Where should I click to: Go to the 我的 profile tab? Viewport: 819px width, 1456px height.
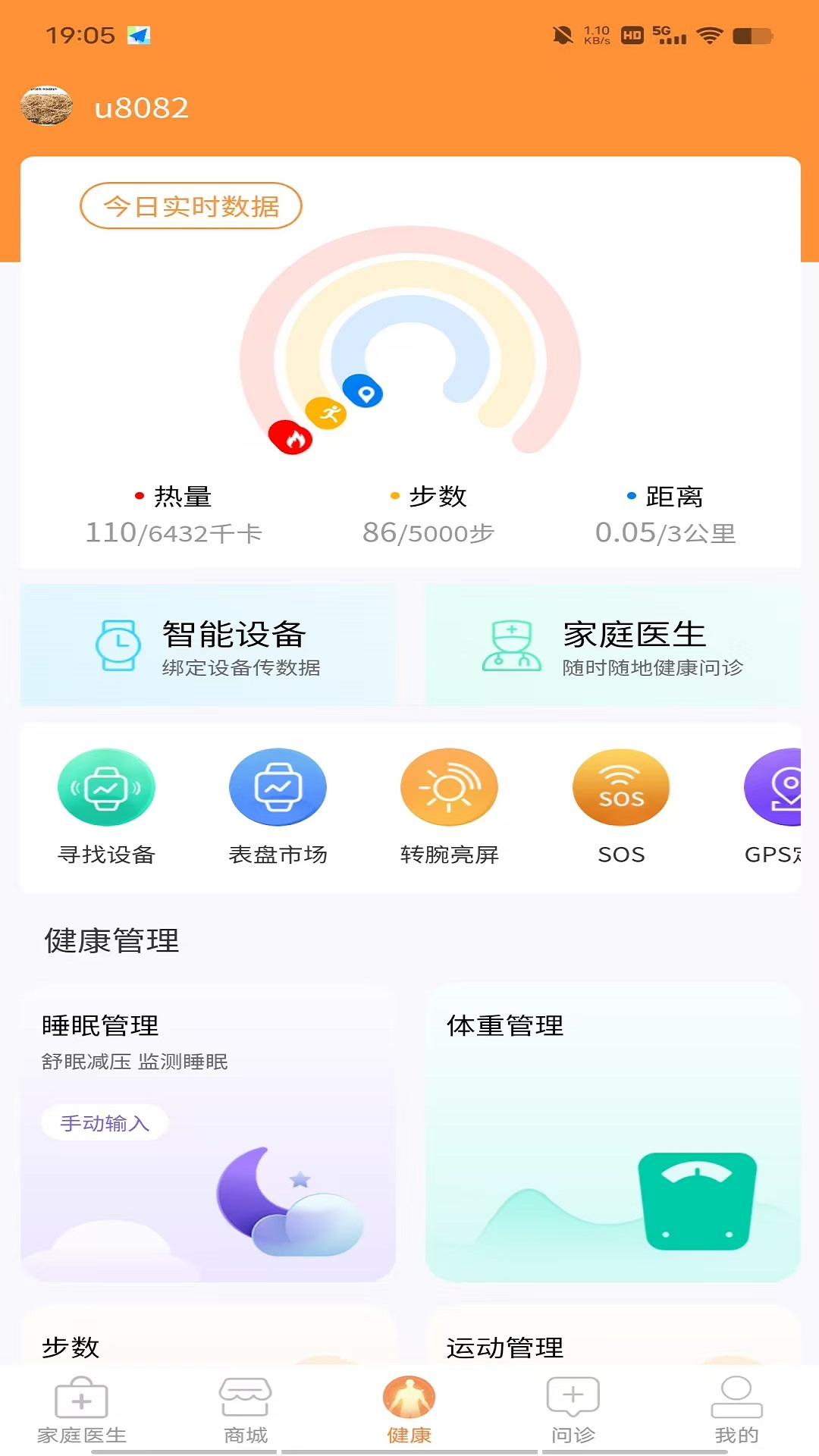[736, 1412]
